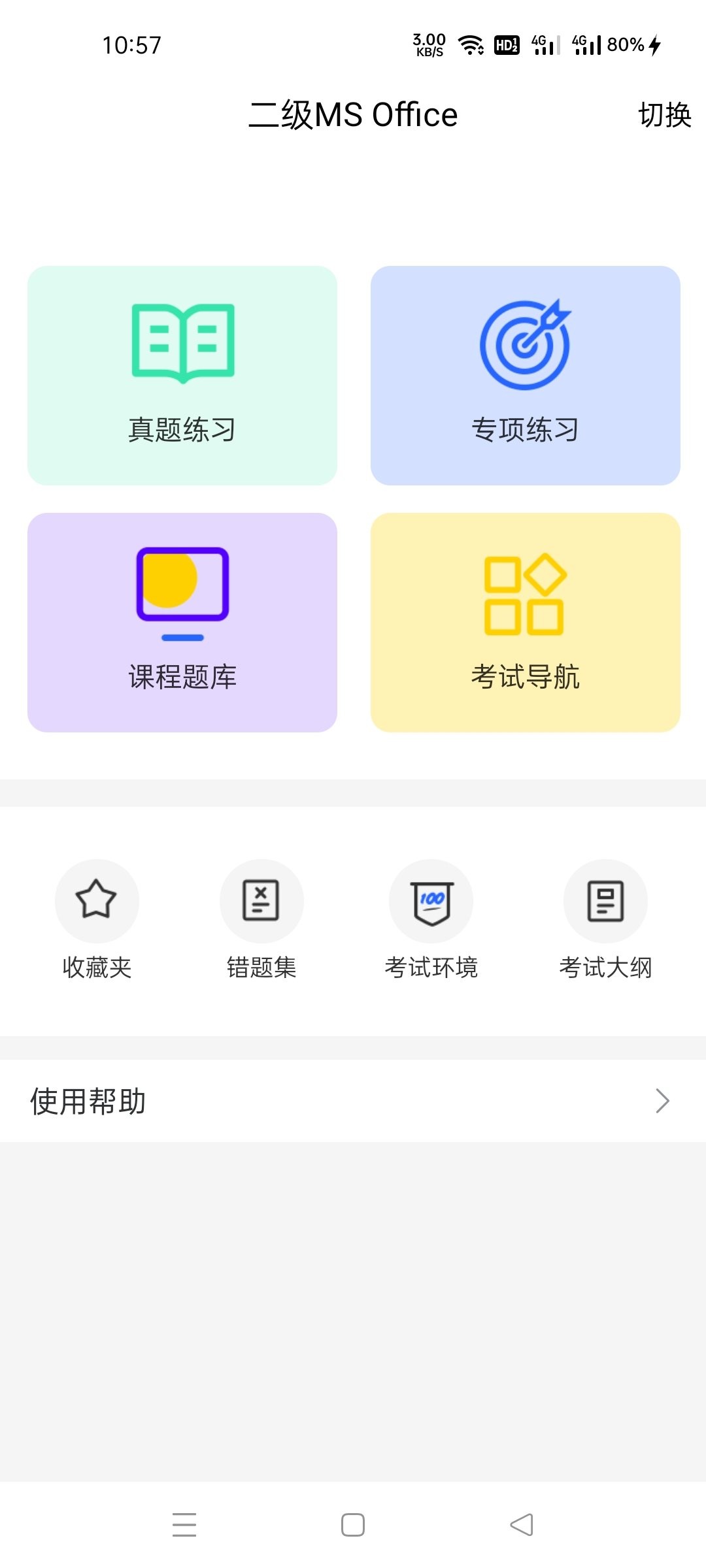Tap the system home button
Image resolution: width=706 pixels, height=1568 pixels.
point(353,1525)
